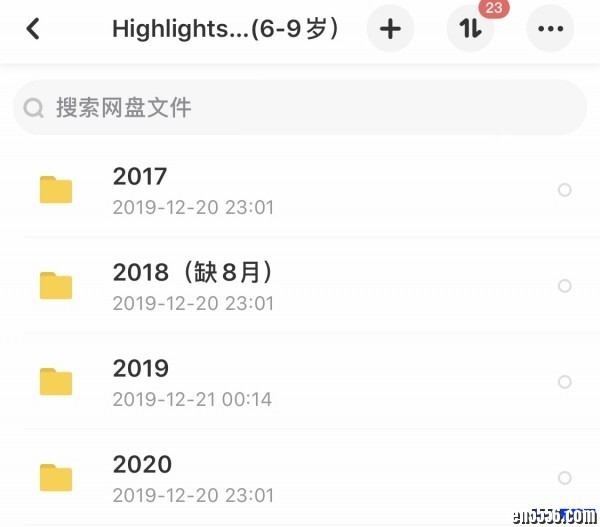This screenshot has height=527, width=600.
Task: Tap the 搜索网盘文件 search box
Action: 300,107
